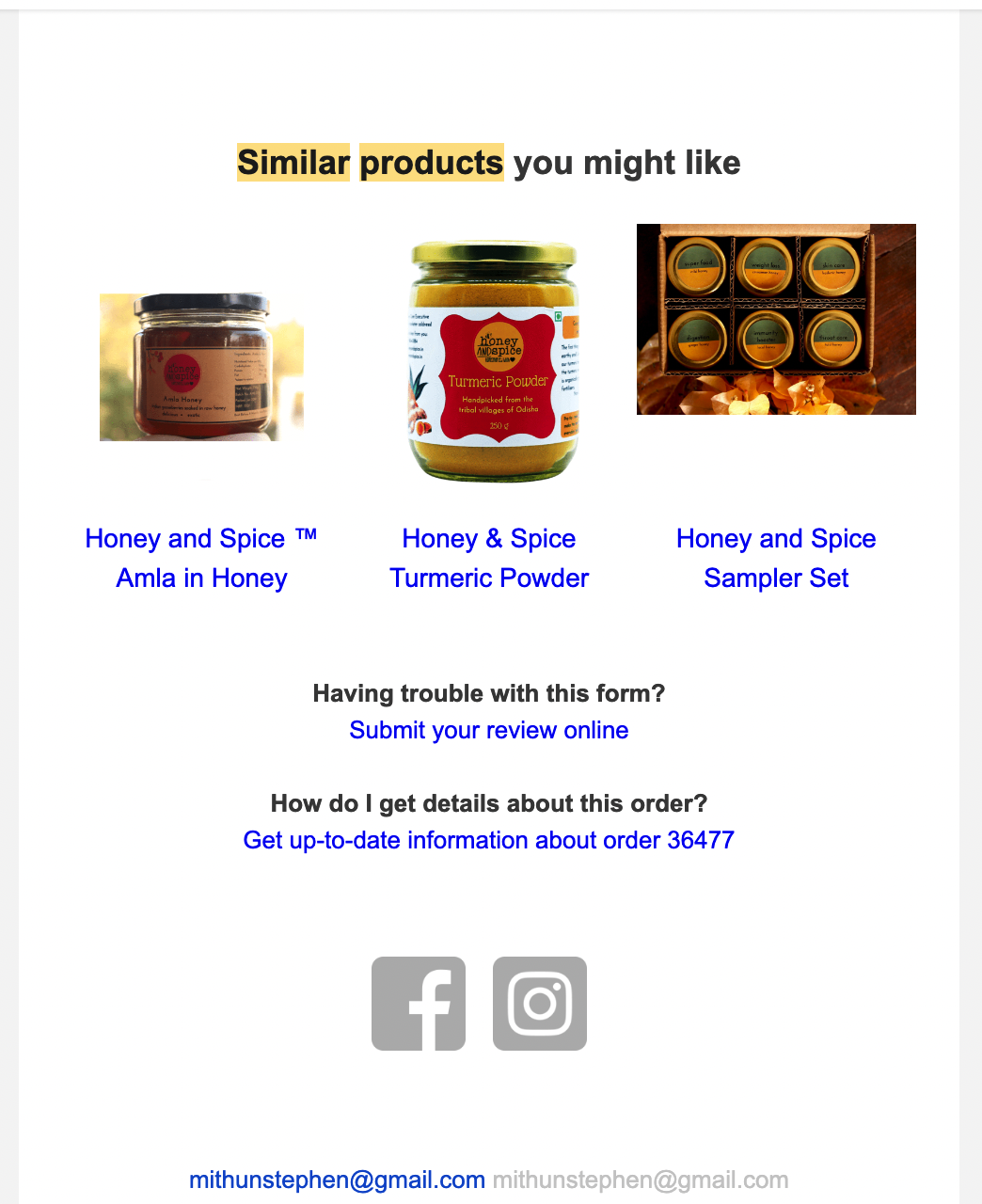Screen dimensions: 982x1204
Task: Open the Sampler Set product image
Action: tap(776, 319)
